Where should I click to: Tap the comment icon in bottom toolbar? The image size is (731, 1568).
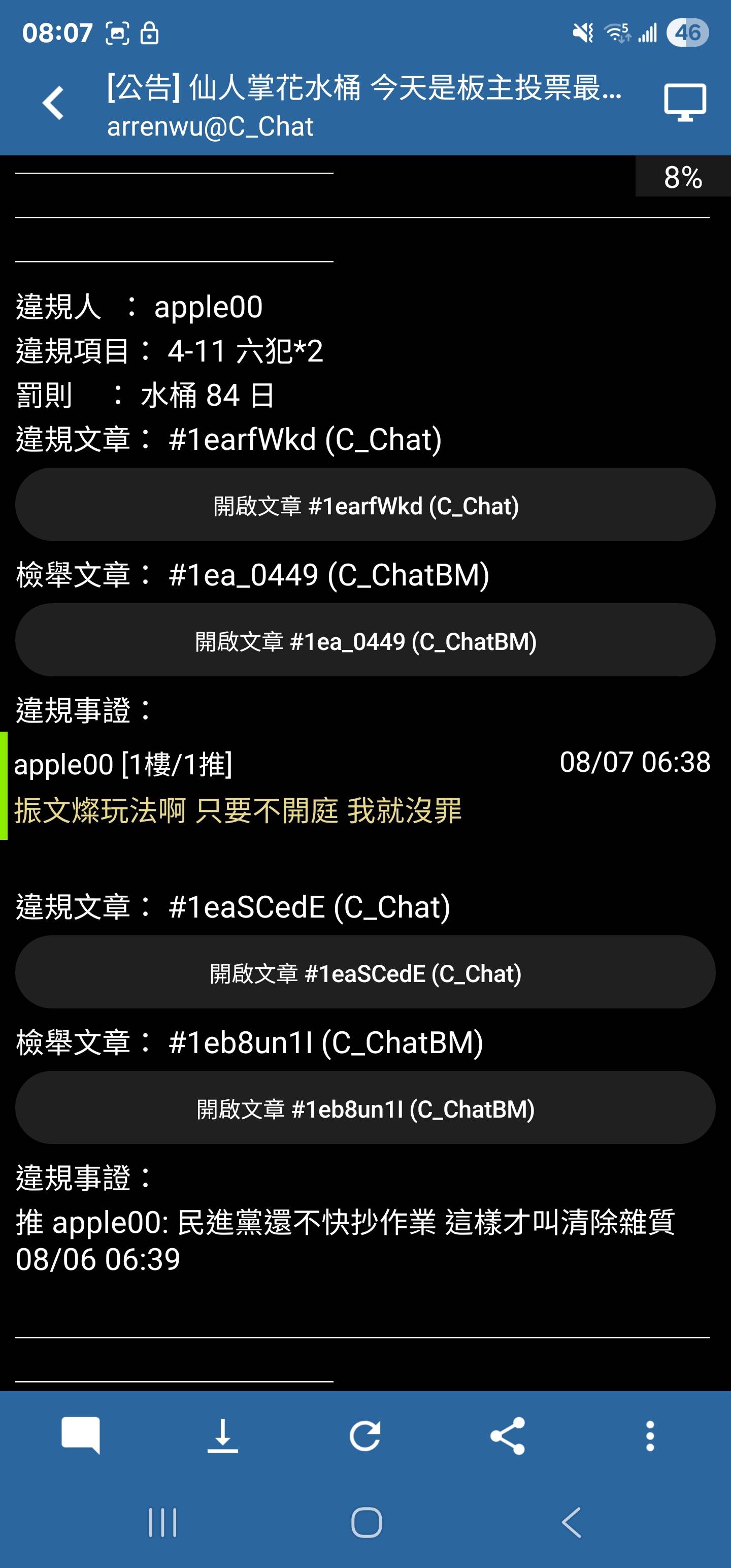coord(80,1436)
